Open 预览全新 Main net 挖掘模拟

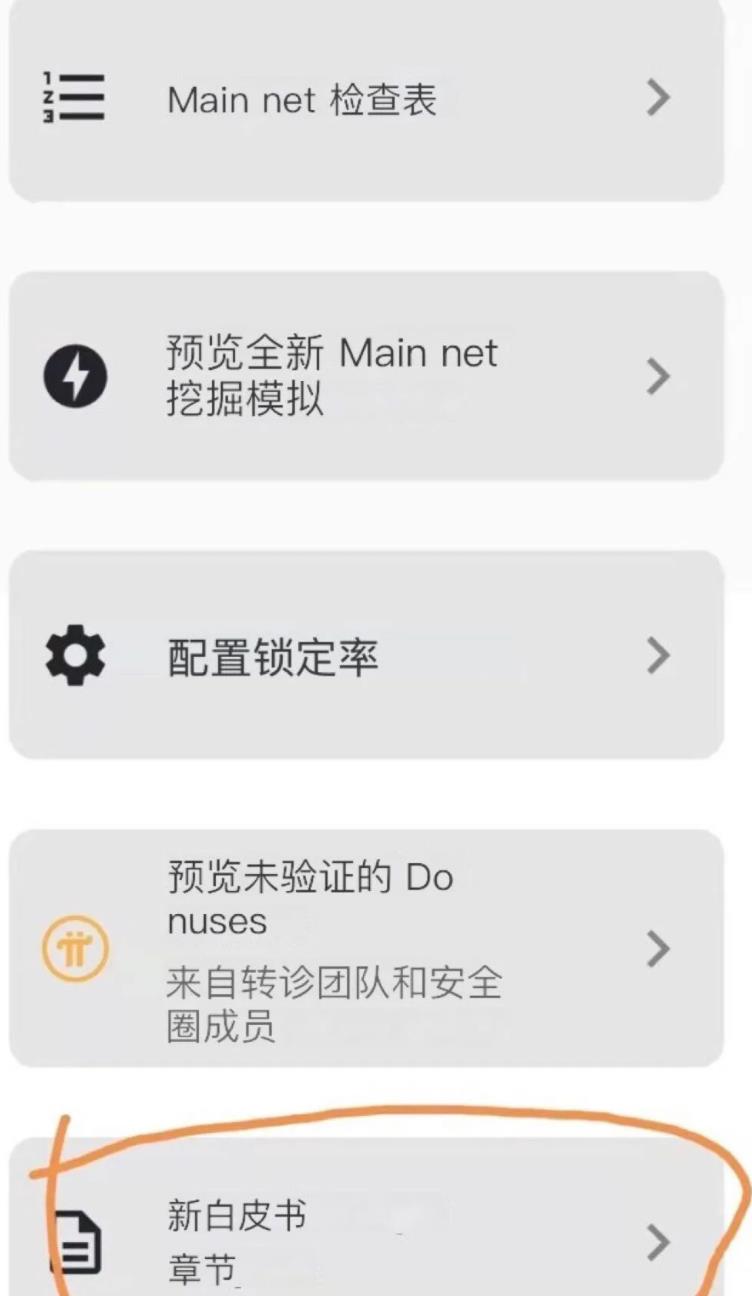click(x=366, y=376)
